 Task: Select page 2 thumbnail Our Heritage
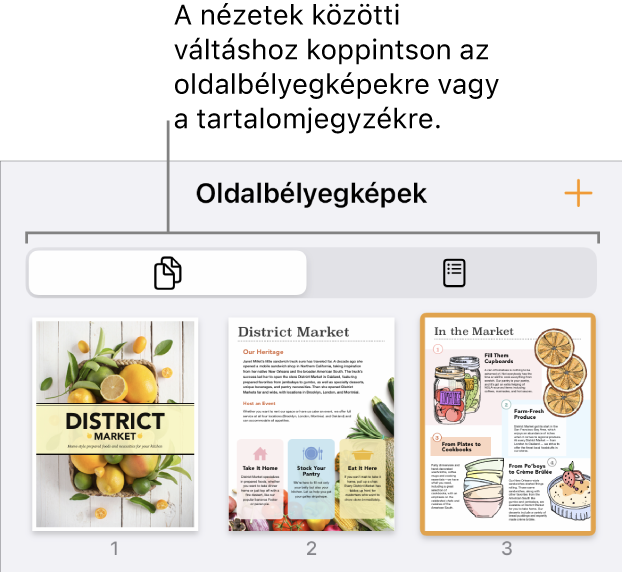[x=310, y=424]
